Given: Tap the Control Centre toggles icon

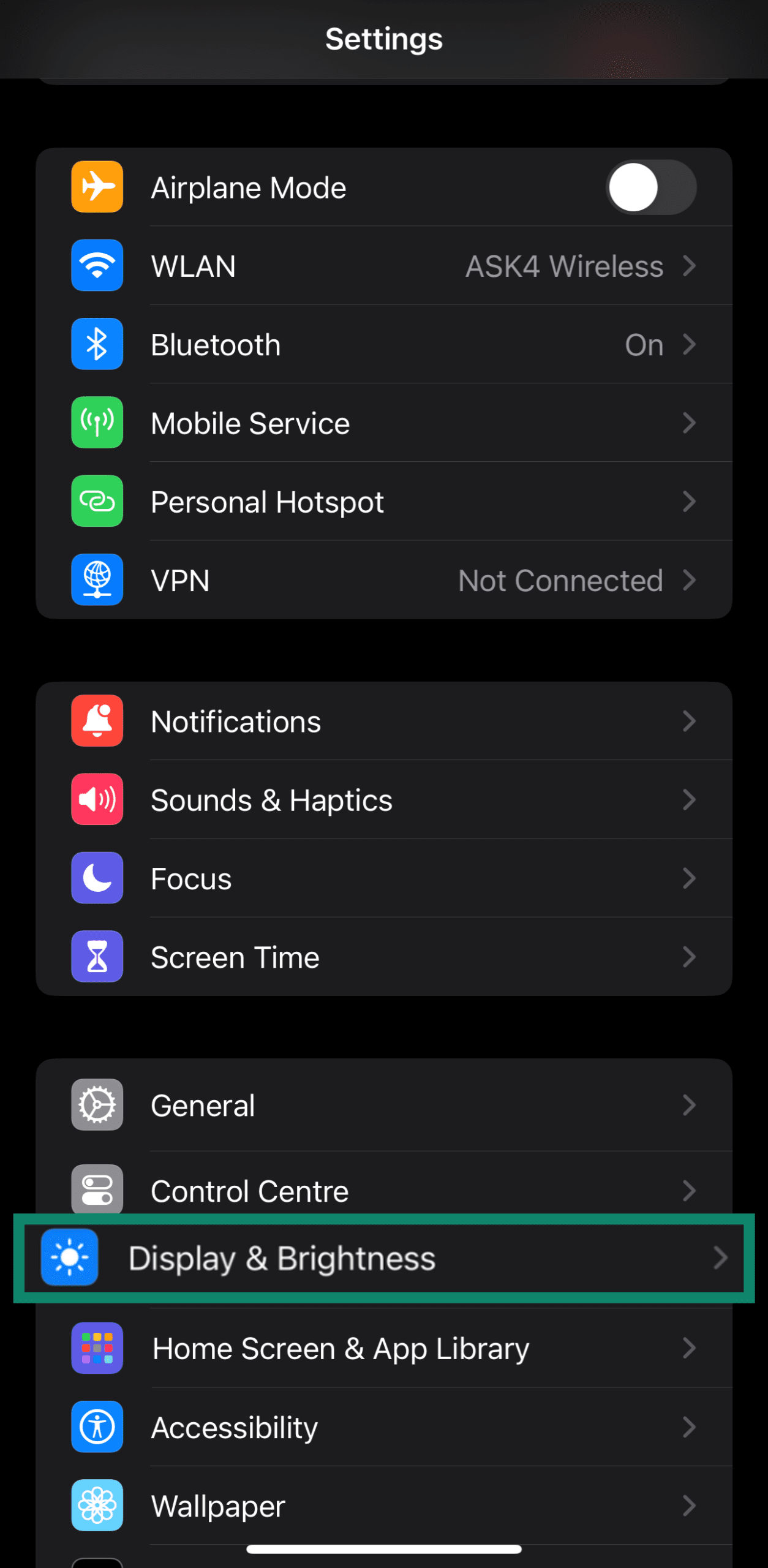Looking at the screenshot, I should point(96,1189).
